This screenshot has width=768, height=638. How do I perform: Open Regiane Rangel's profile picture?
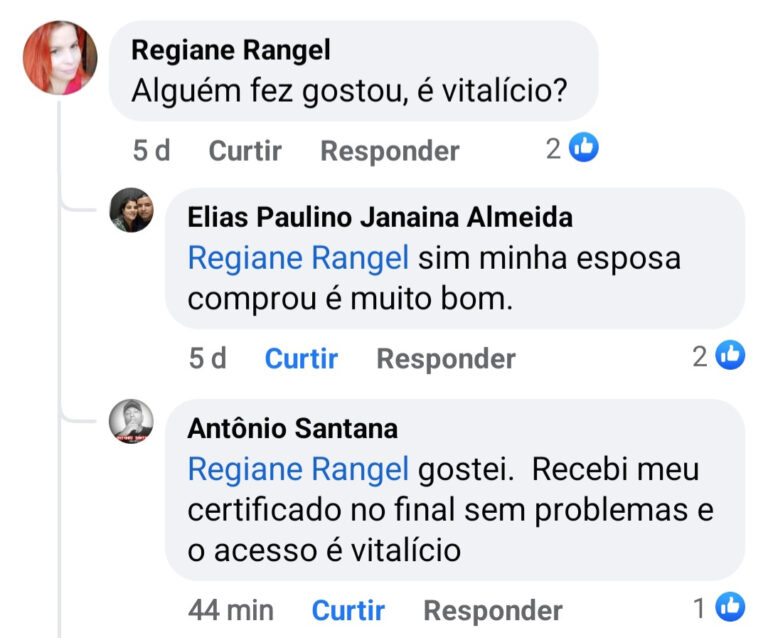point(60,58)
